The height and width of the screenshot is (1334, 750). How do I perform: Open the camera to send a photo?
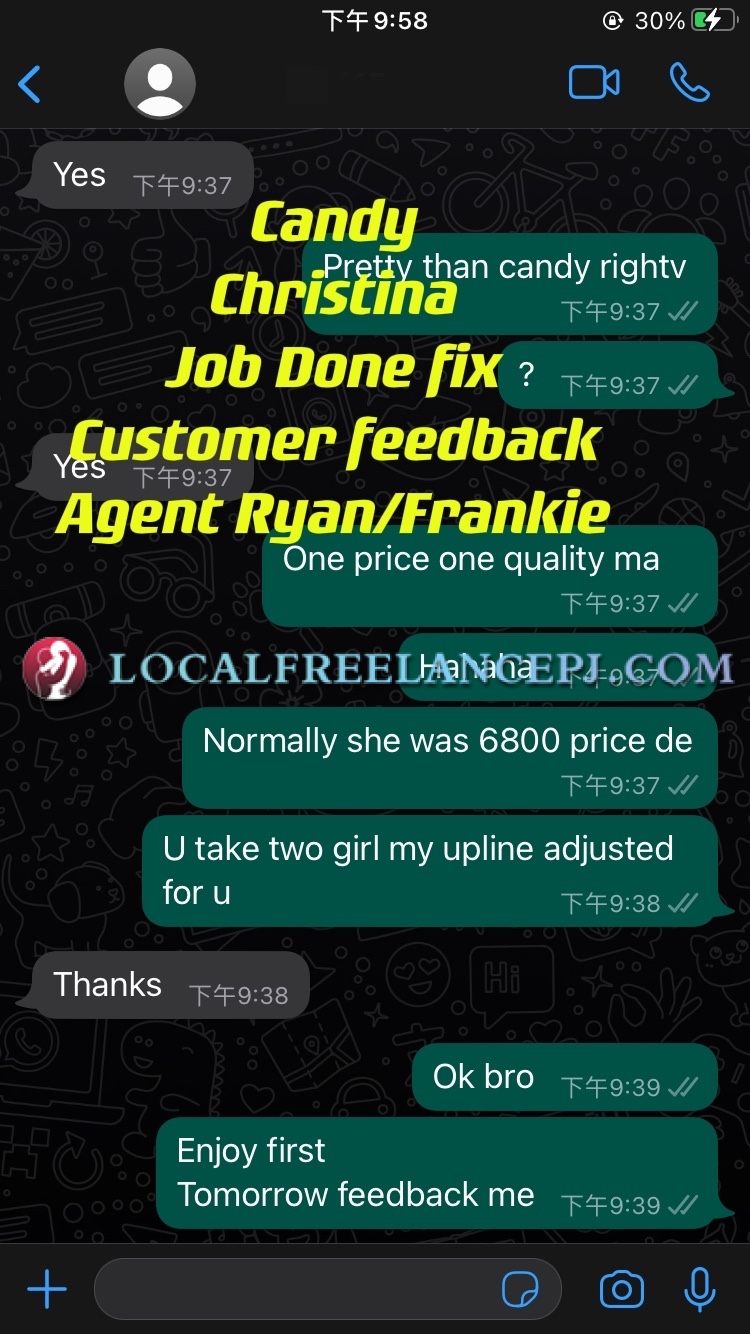coord(621,1290)
